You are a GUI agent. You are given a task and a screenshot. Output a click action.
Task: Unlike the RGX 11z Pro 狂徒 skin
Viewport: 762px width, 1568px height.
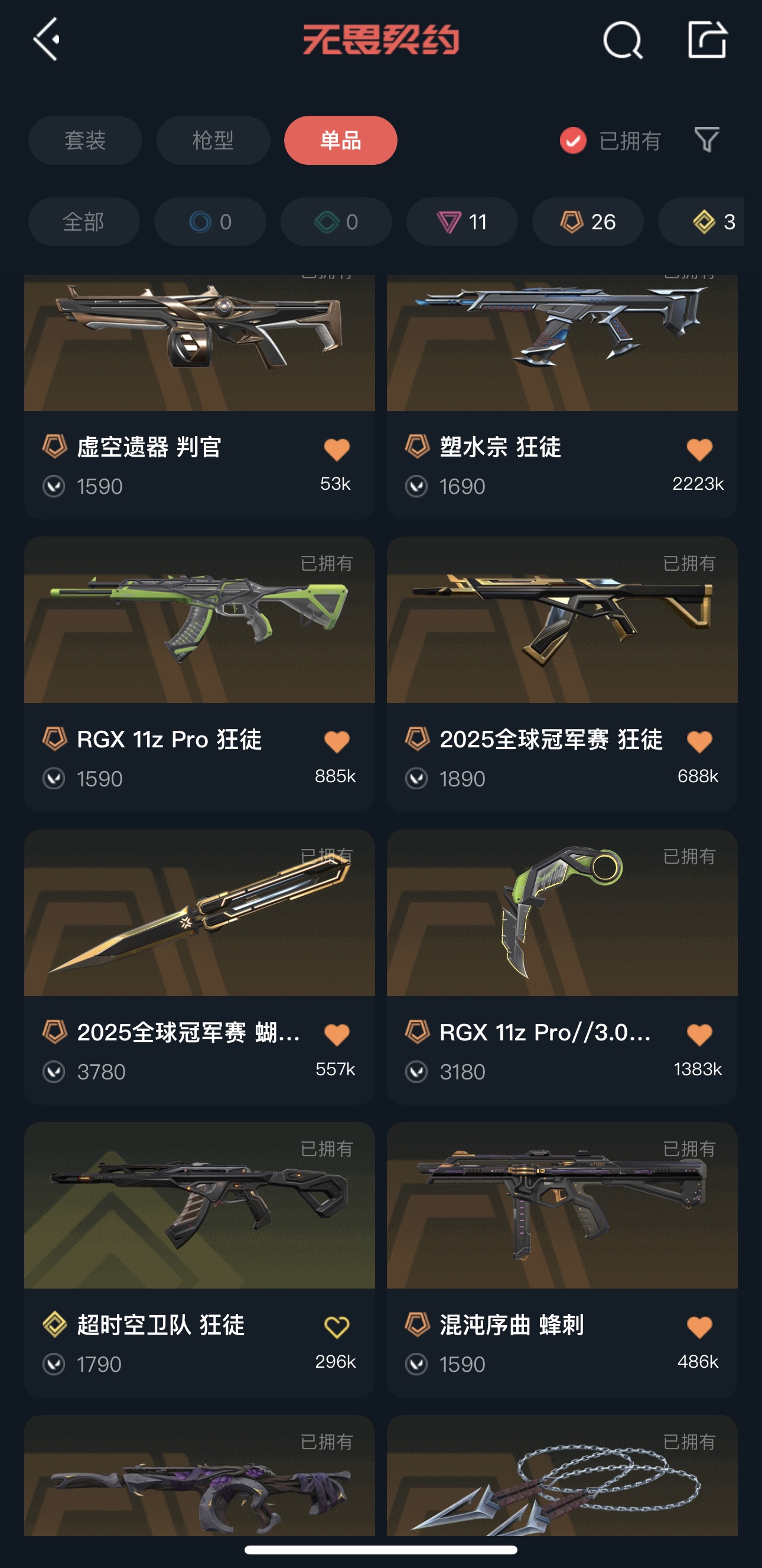337,741
